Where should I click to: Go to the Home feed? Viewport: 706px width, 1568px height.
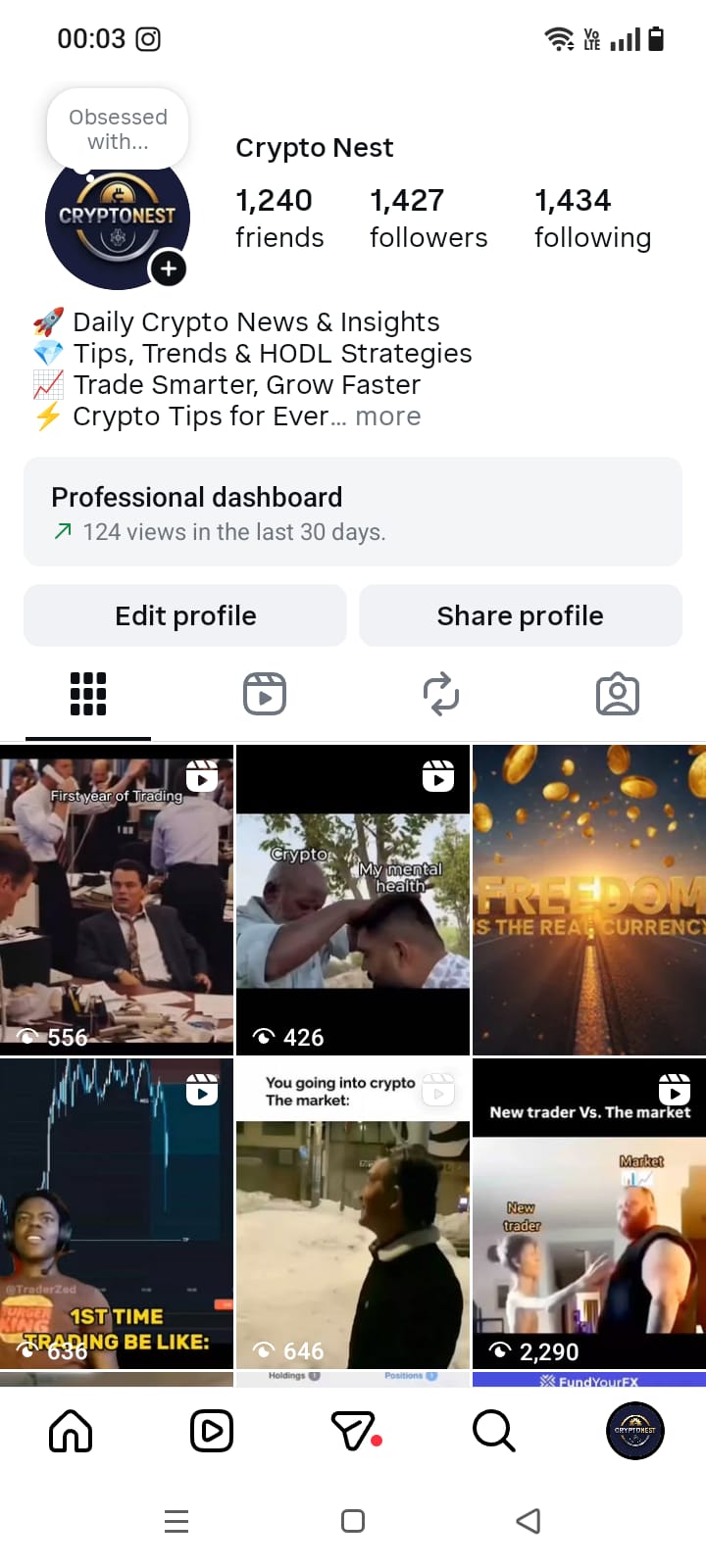(x=71, y=1431)
